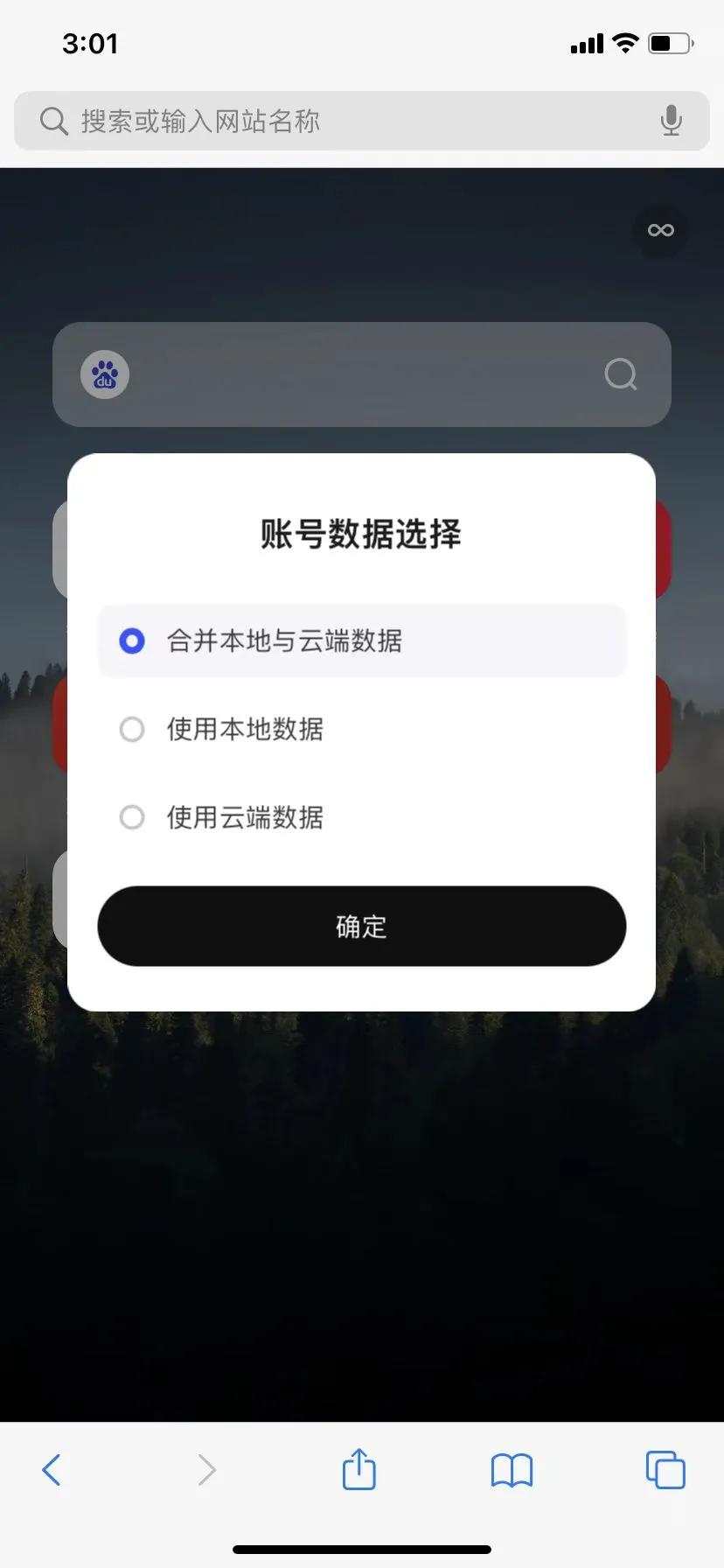Open the infinity icon at top right
The height and width of the screenshot is (1568, 724).
coord(660,230)
